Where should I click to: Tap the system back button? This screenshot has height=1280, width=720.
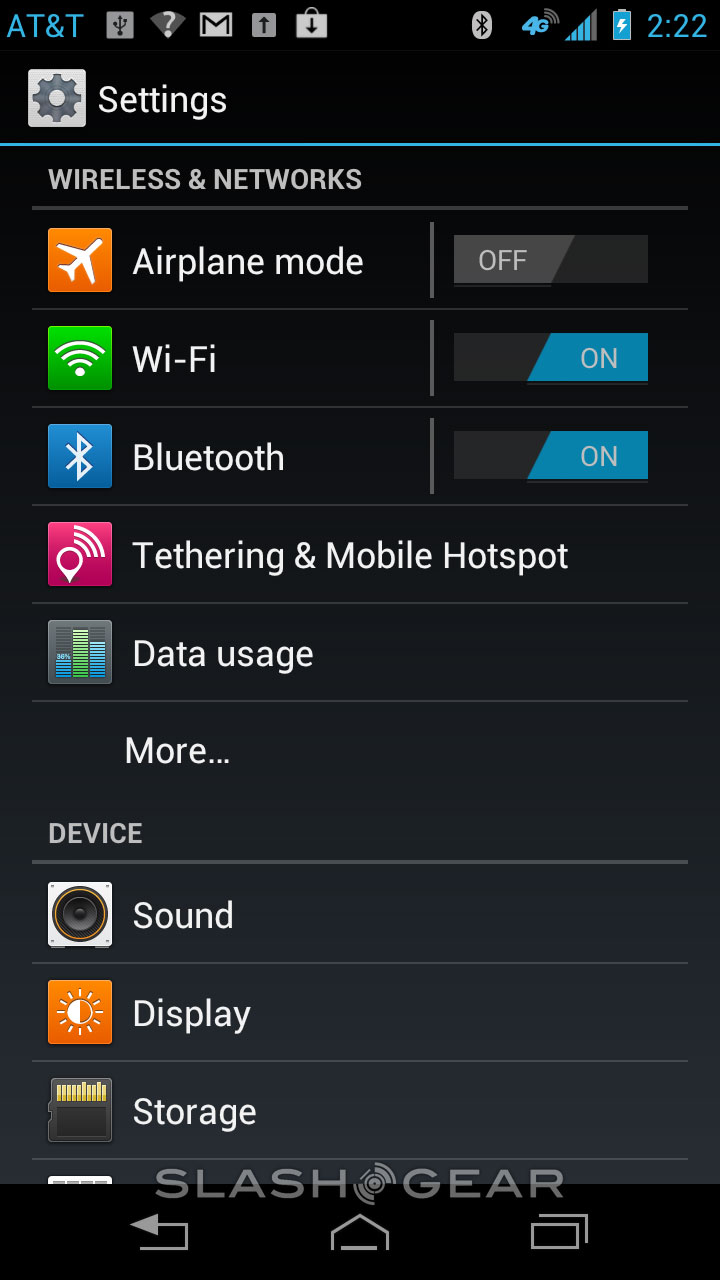pyautogui.click(x=160, y=1233)
